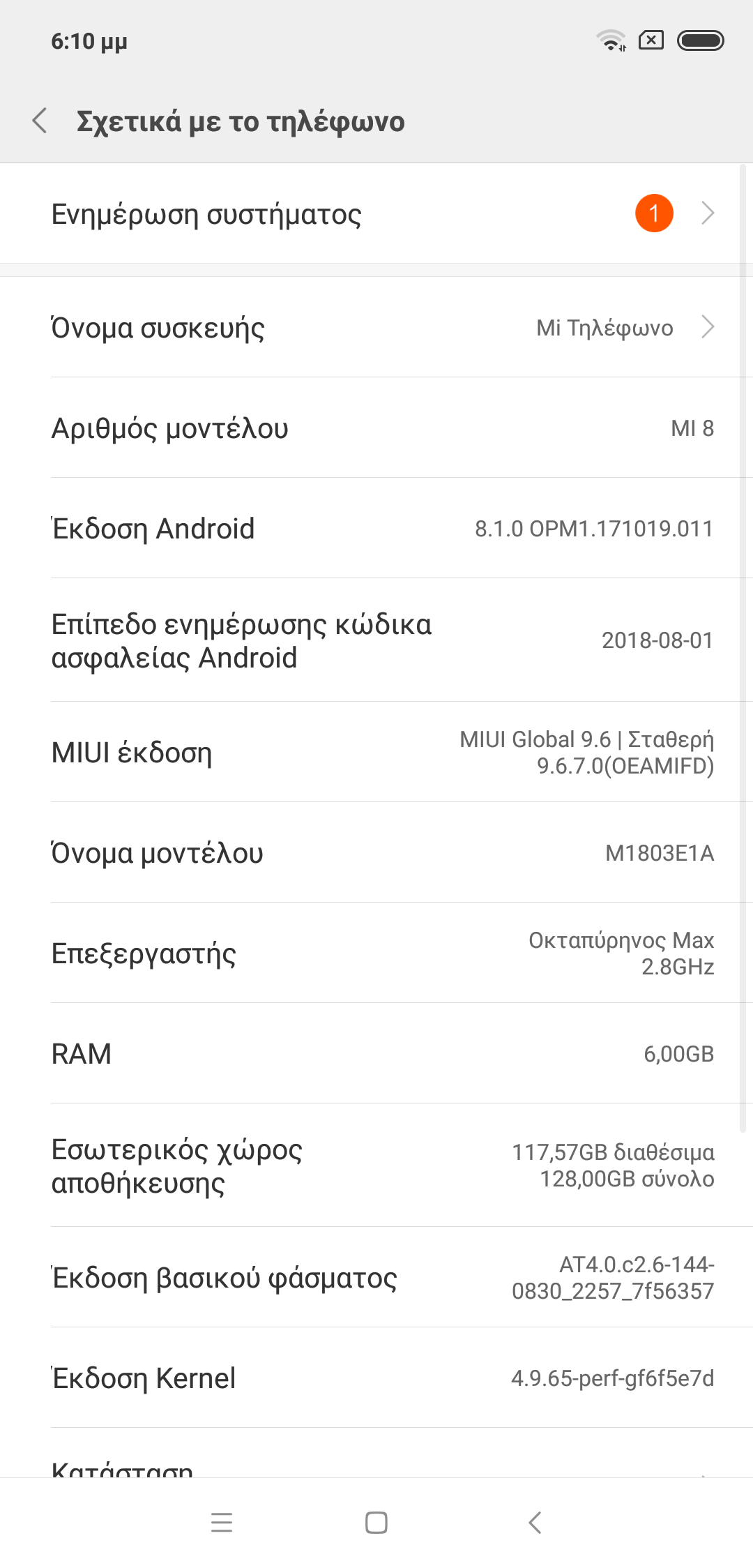
Task: Go back from Σχετικά με το τηλέφωνο
Action: [40, 121]
